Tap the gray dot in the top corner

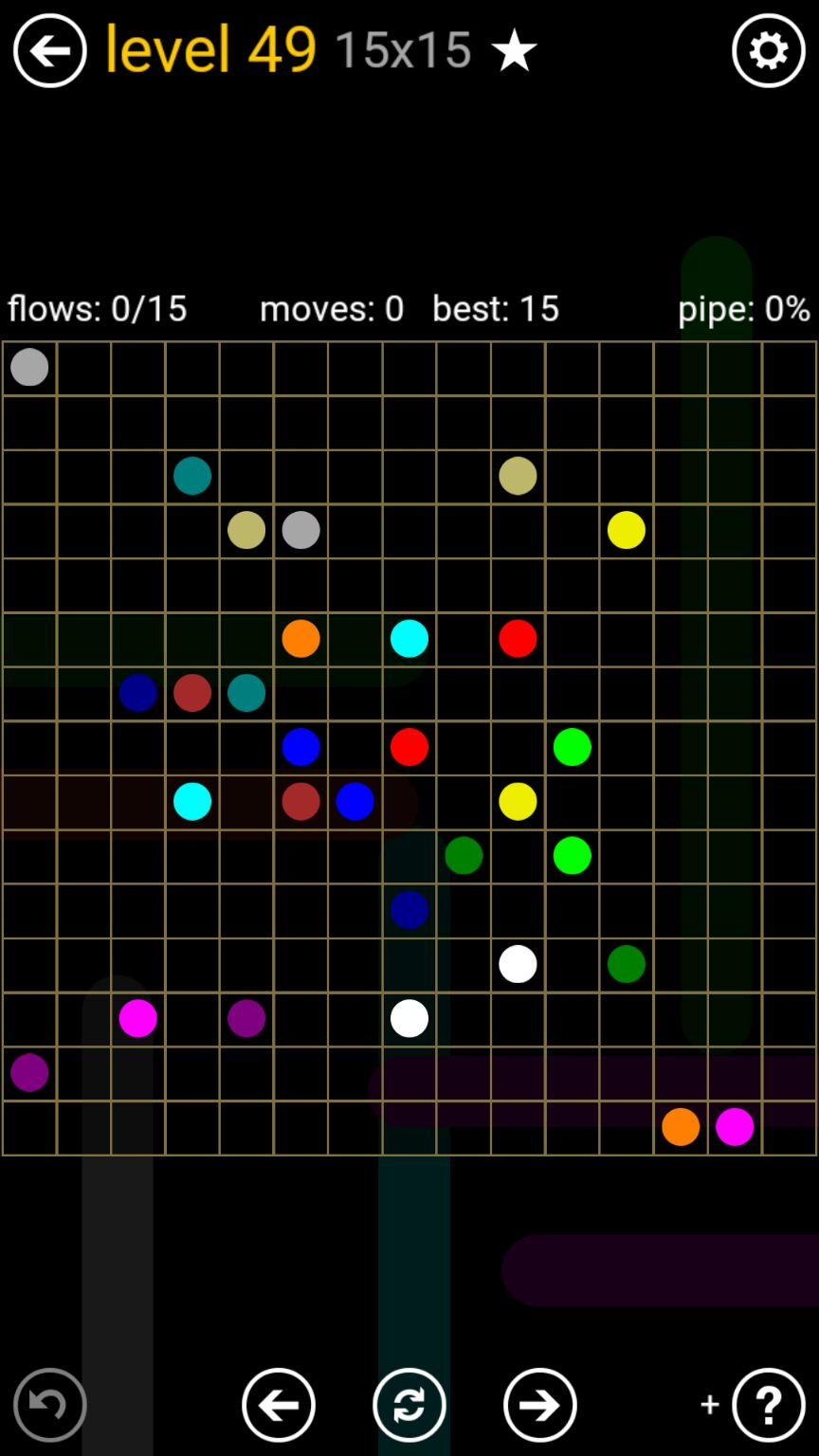29,367
